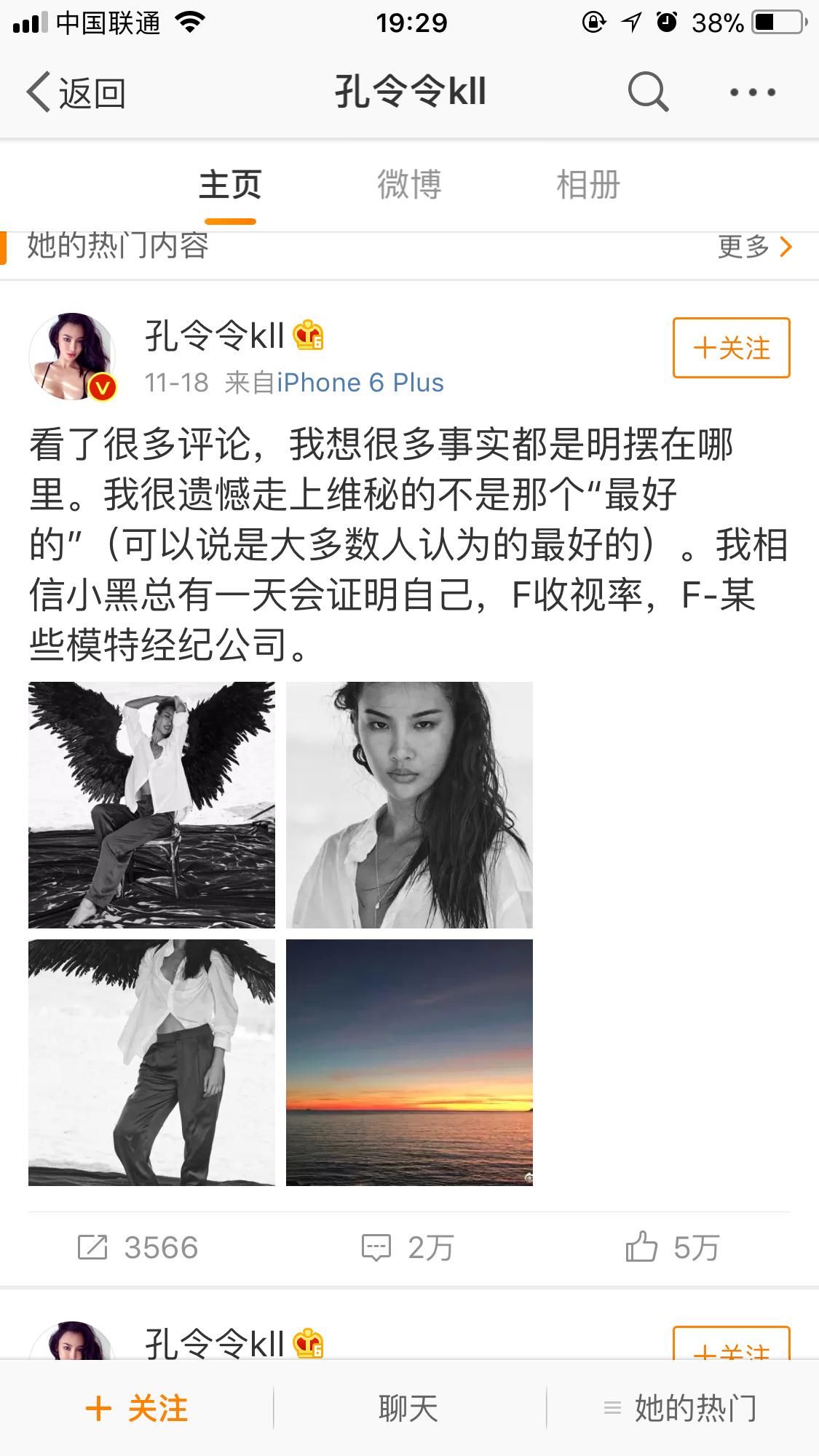Open the standing white-shirt photo thumbnail
819x1456 pixels.
pos(151,1062)
